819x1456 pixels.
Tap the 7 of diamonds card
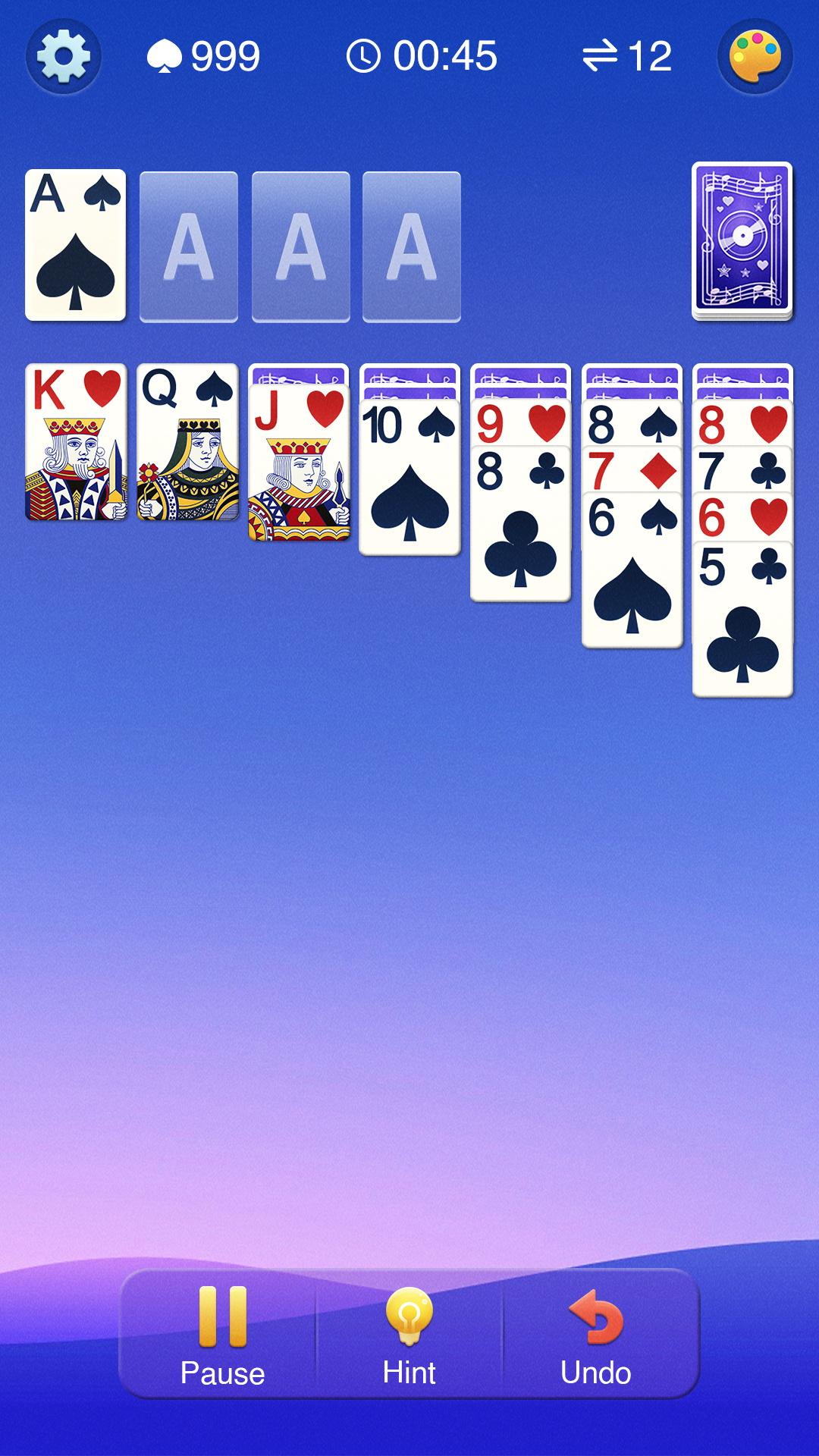632,469
